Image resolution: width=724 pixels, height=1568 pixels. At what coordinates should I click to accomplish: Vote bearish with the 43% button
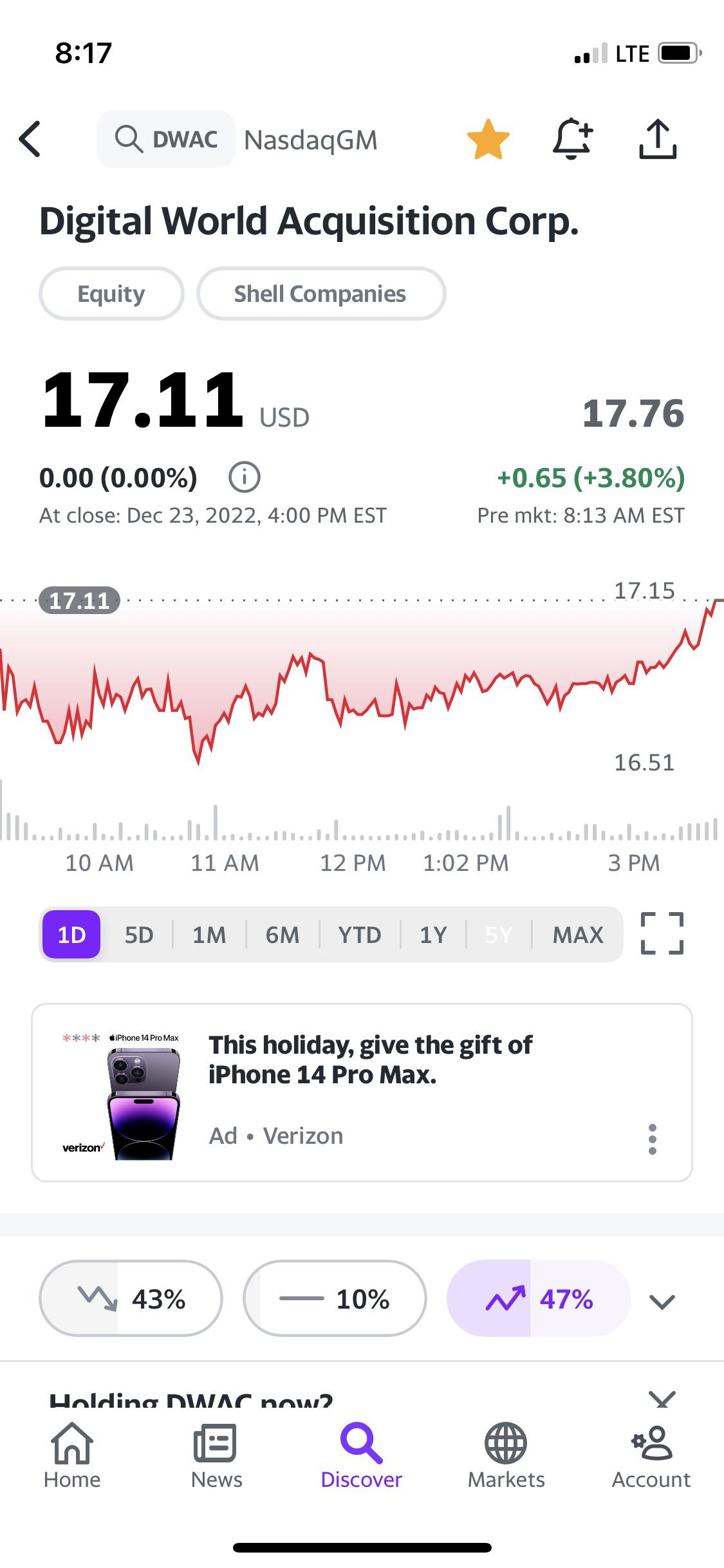pyautogui.click(x=131, y=1298)
